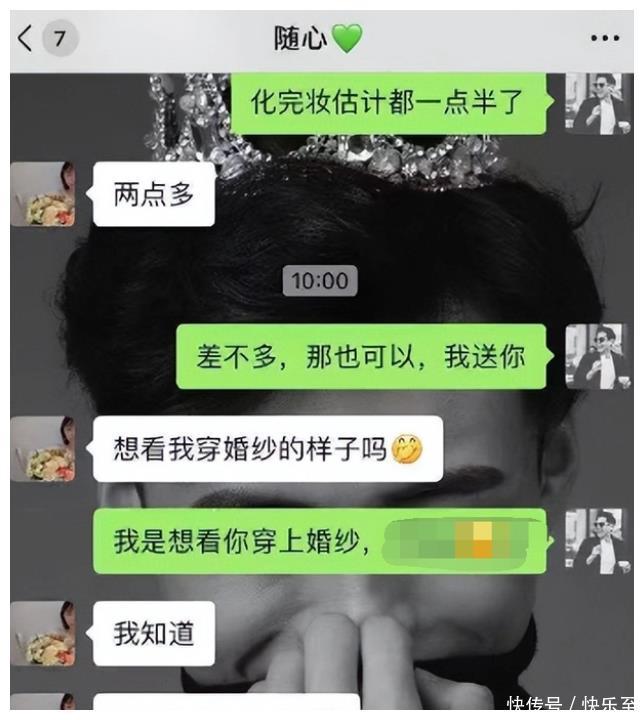644x720 pixels.
Task: Go back to the chat list
Action: click(x=26, y=39)
